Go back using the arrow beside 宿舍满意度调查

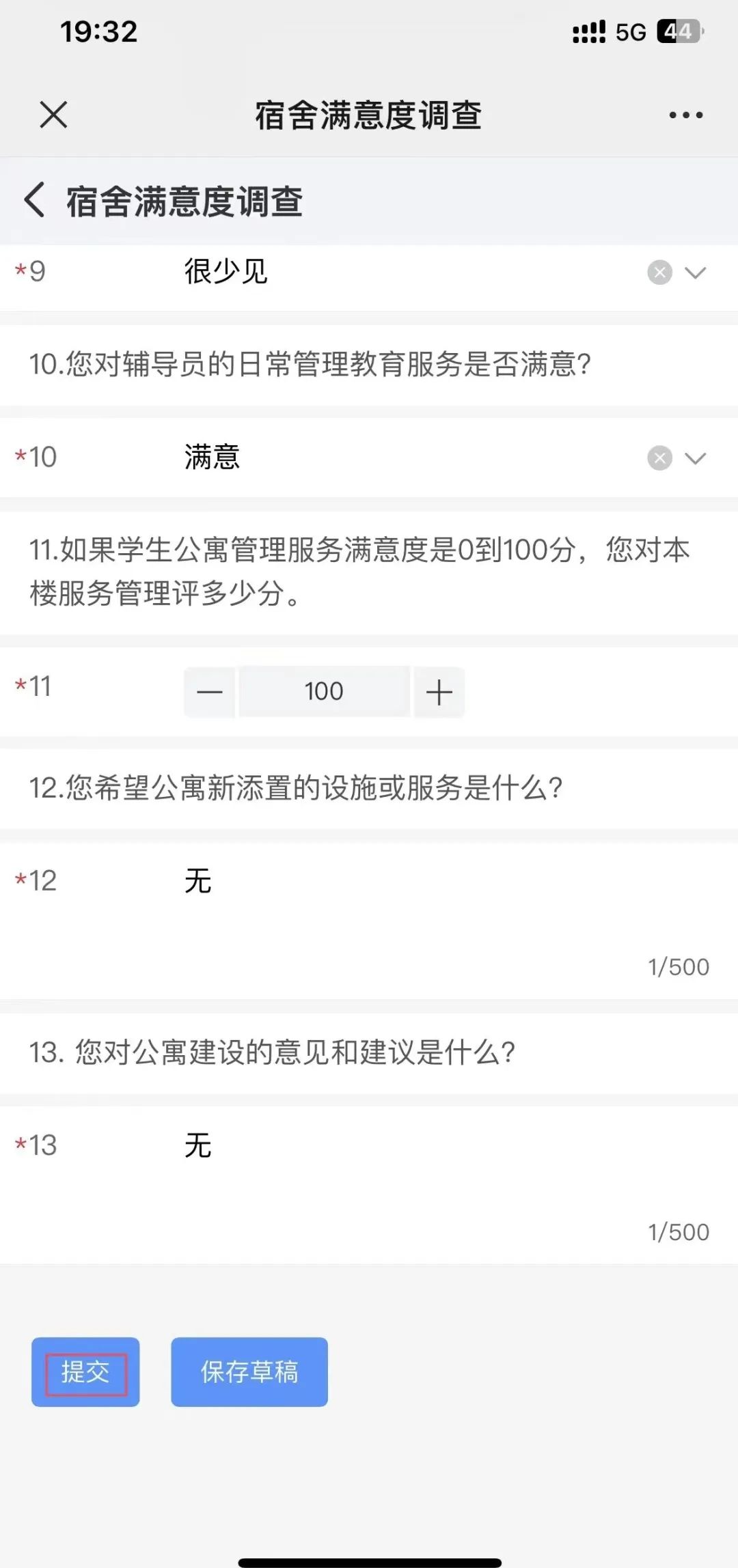point(35,200)
